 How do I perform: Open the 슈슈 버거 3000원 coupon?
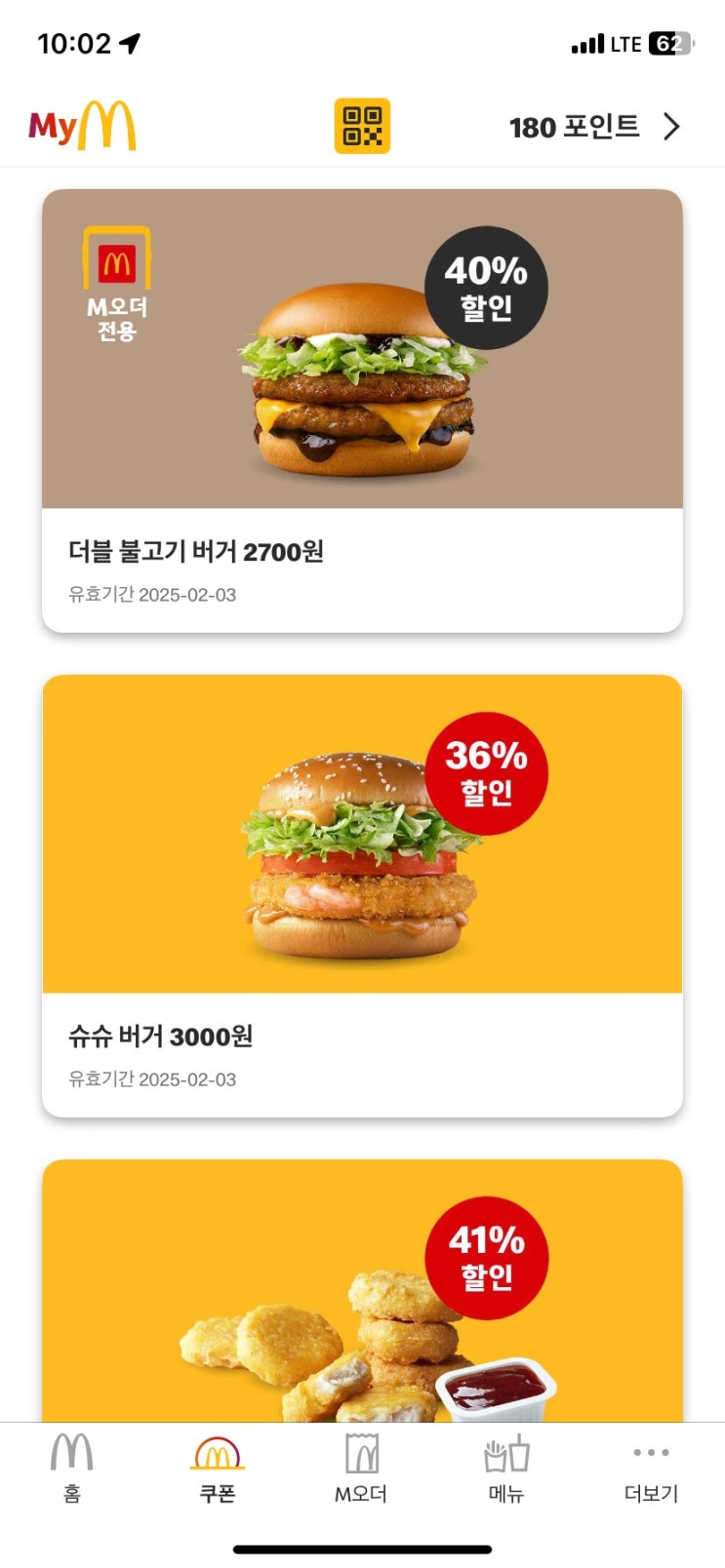coord(362,895)
